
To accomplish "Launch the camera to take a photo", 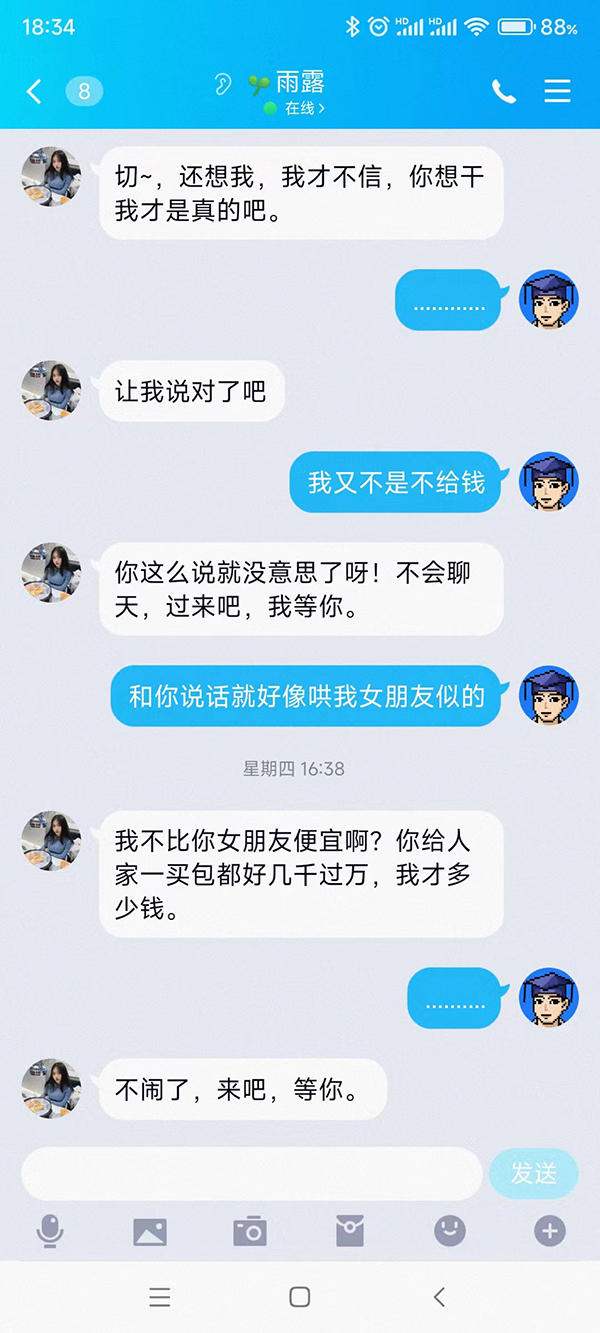I will pos(250,1231).
